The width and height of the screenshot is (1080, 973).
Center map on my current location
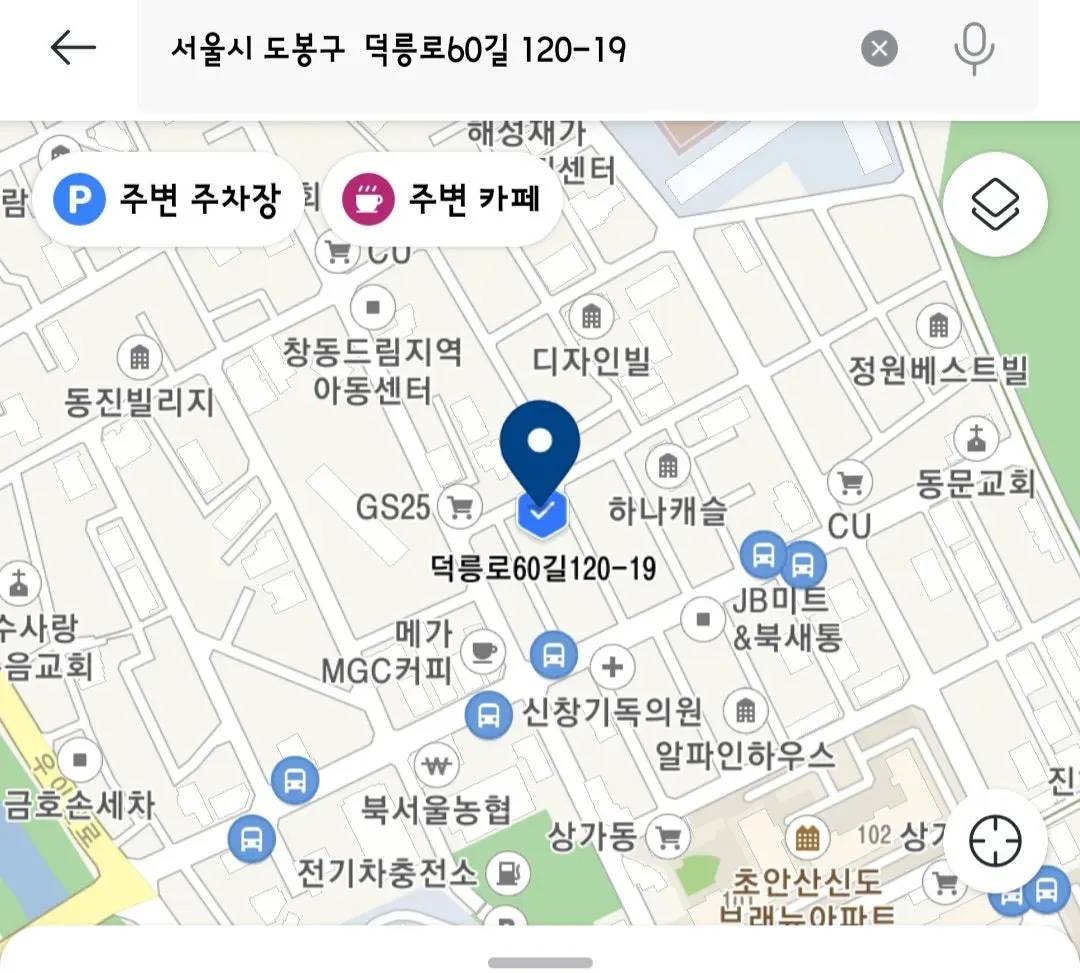995,840
